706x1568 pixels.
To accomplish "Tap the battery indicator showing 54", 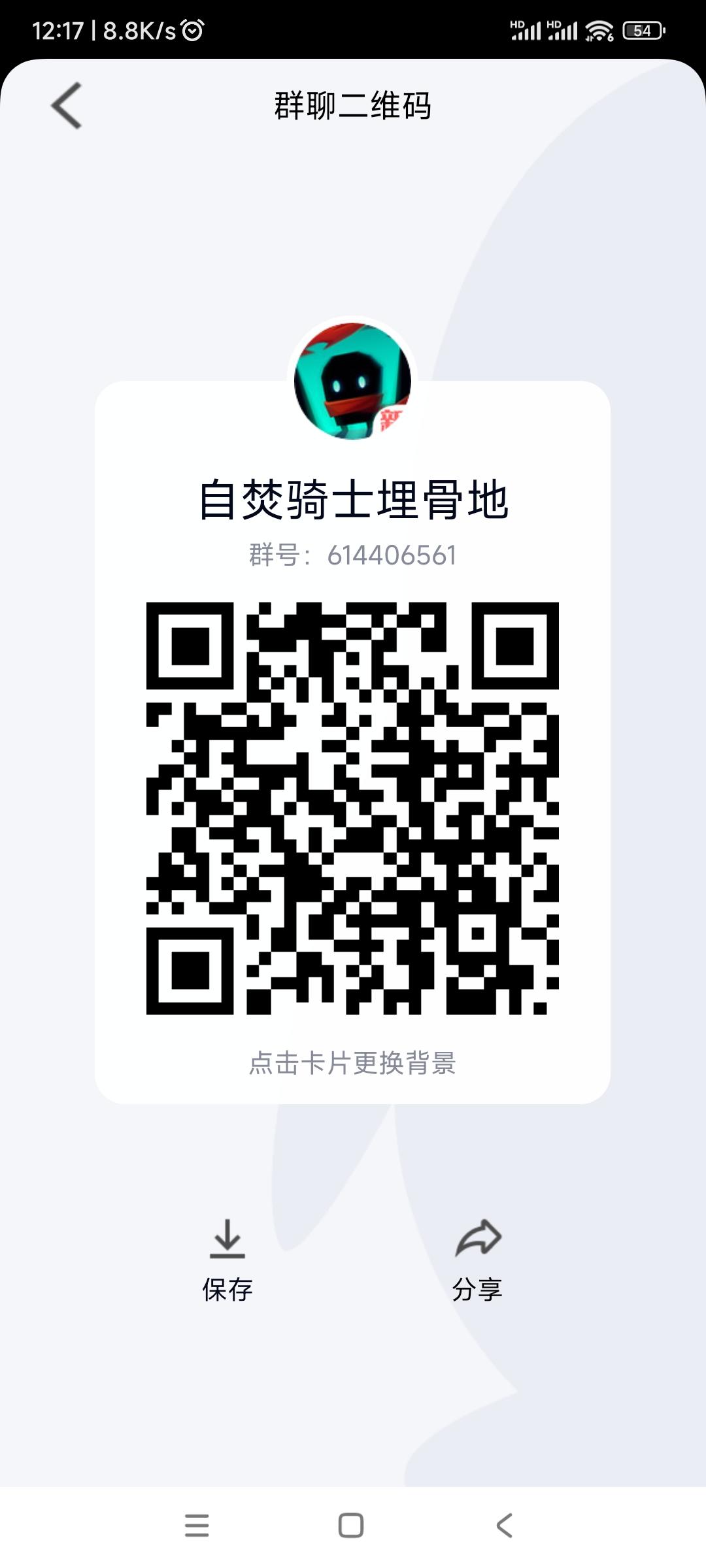I will point(641,30).
